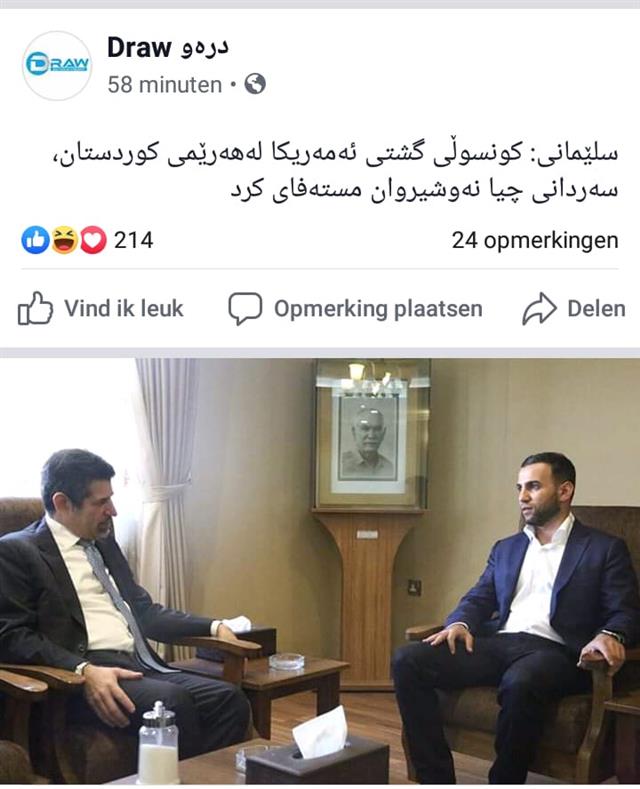Tap Opmerking plaatsen to write a comment
The image size is (640, 789).
tap(355, 309)
